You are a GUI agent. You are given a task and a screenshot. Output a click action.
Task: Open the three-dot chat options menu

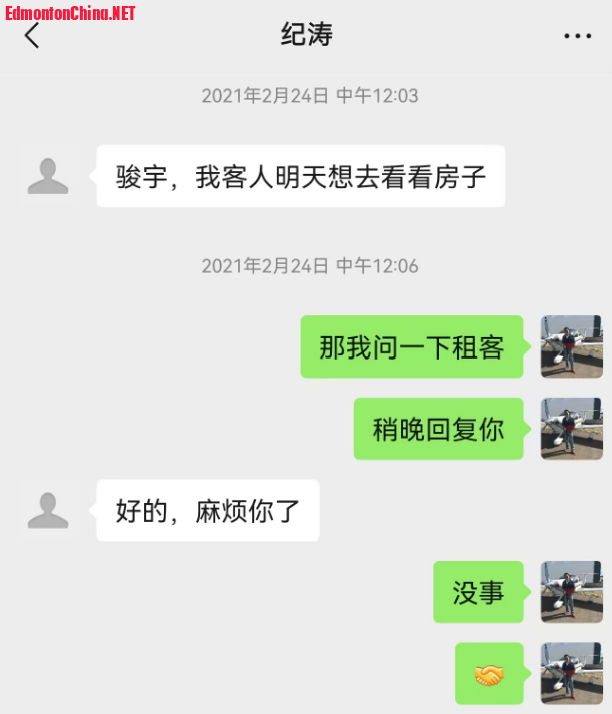(x=578, y=36)
